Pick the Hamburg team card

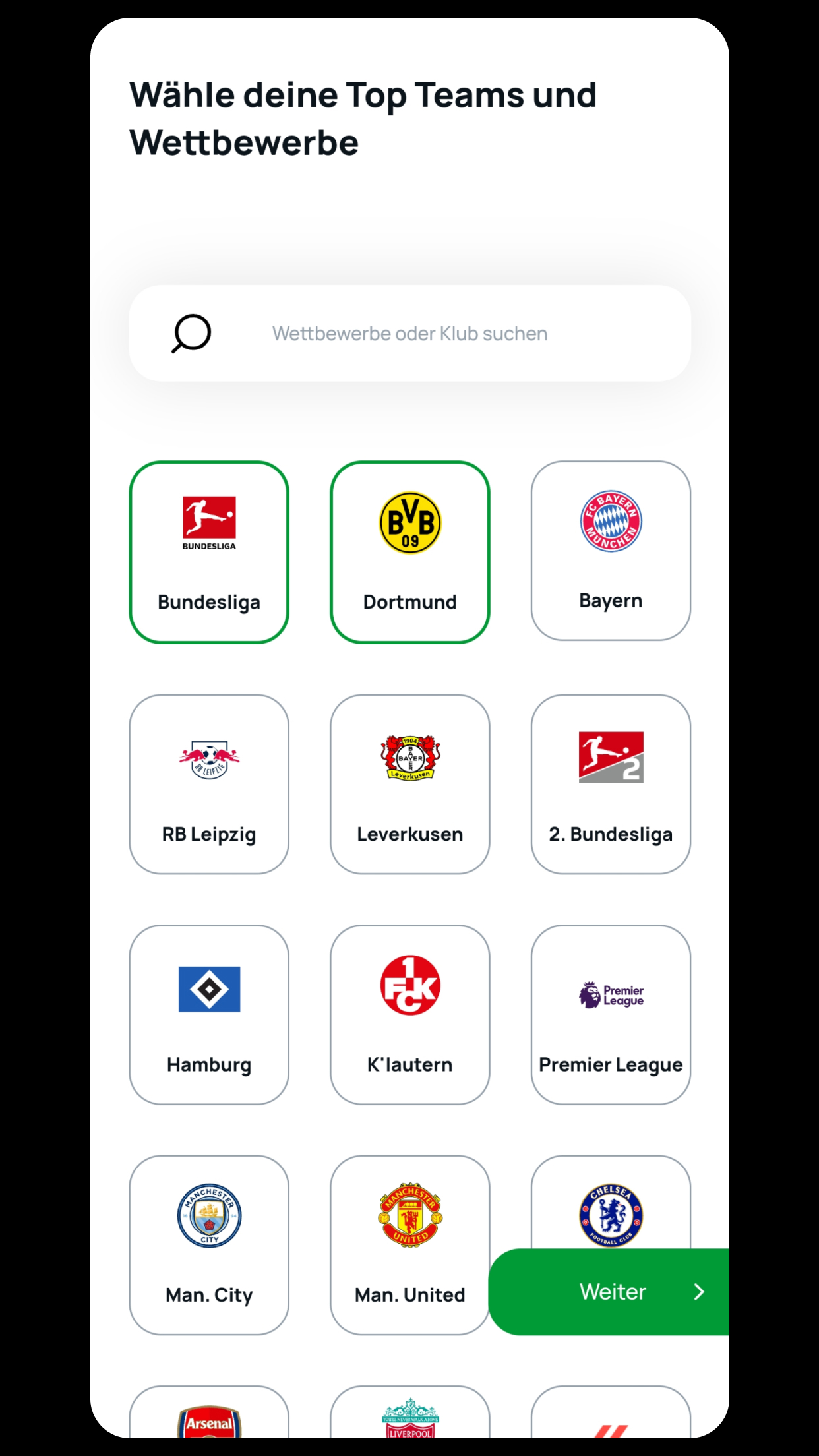coord(209,1014)
